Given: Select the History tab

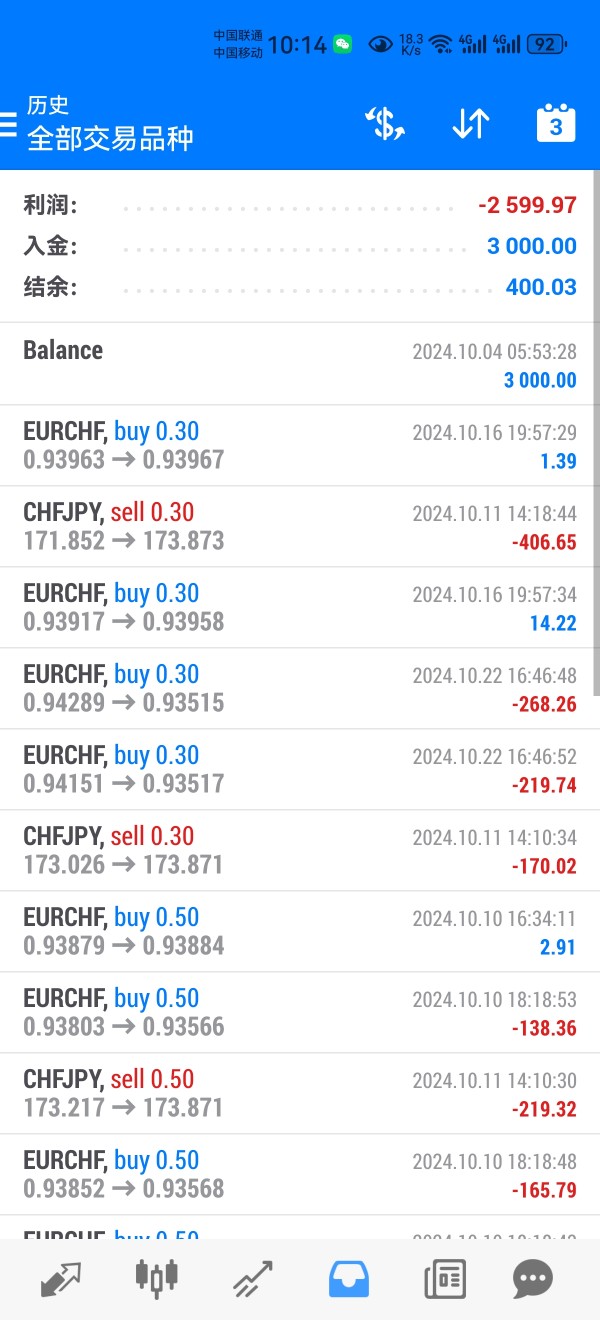Looking at the screenshot, I should (349, 1279).
